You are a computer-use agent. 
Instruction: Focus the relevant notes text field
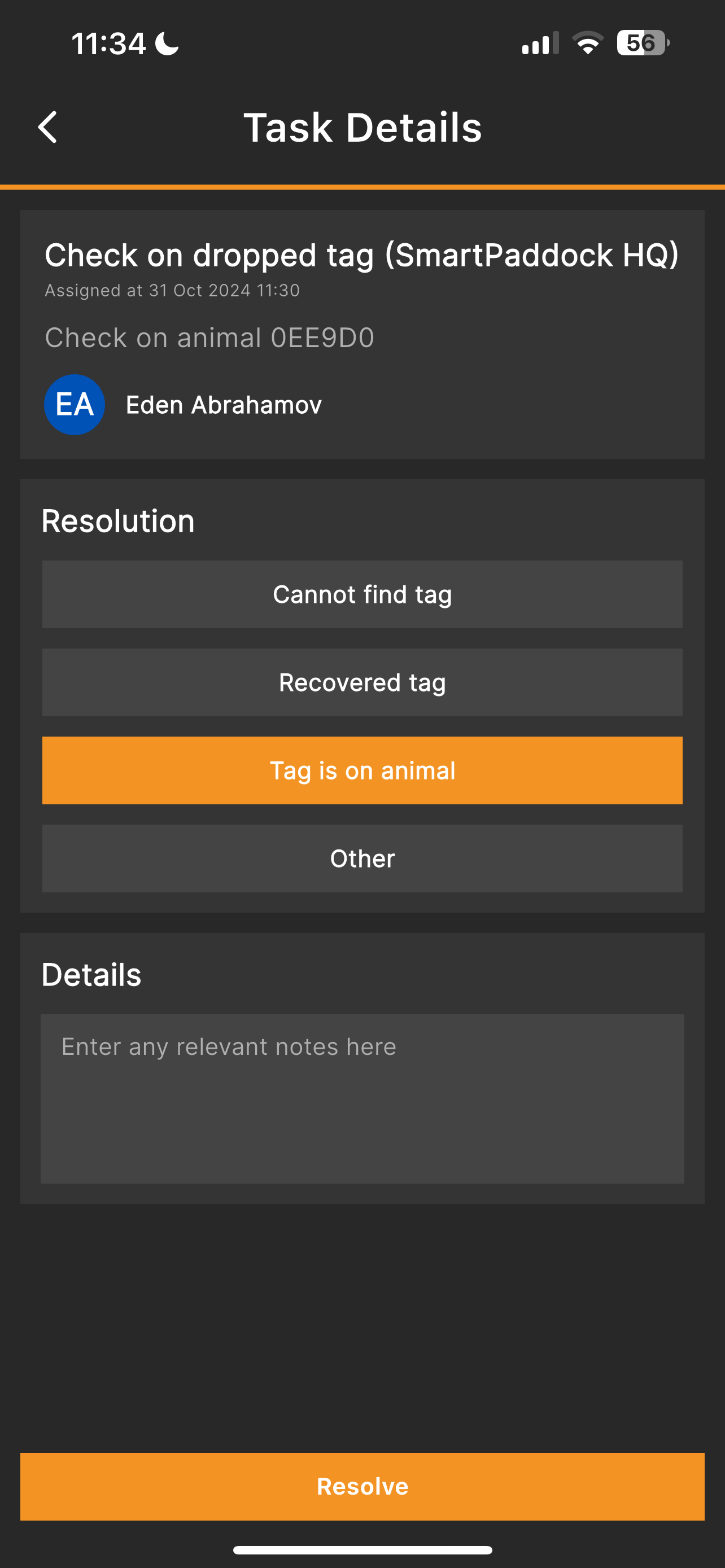tap(362, 1098)
